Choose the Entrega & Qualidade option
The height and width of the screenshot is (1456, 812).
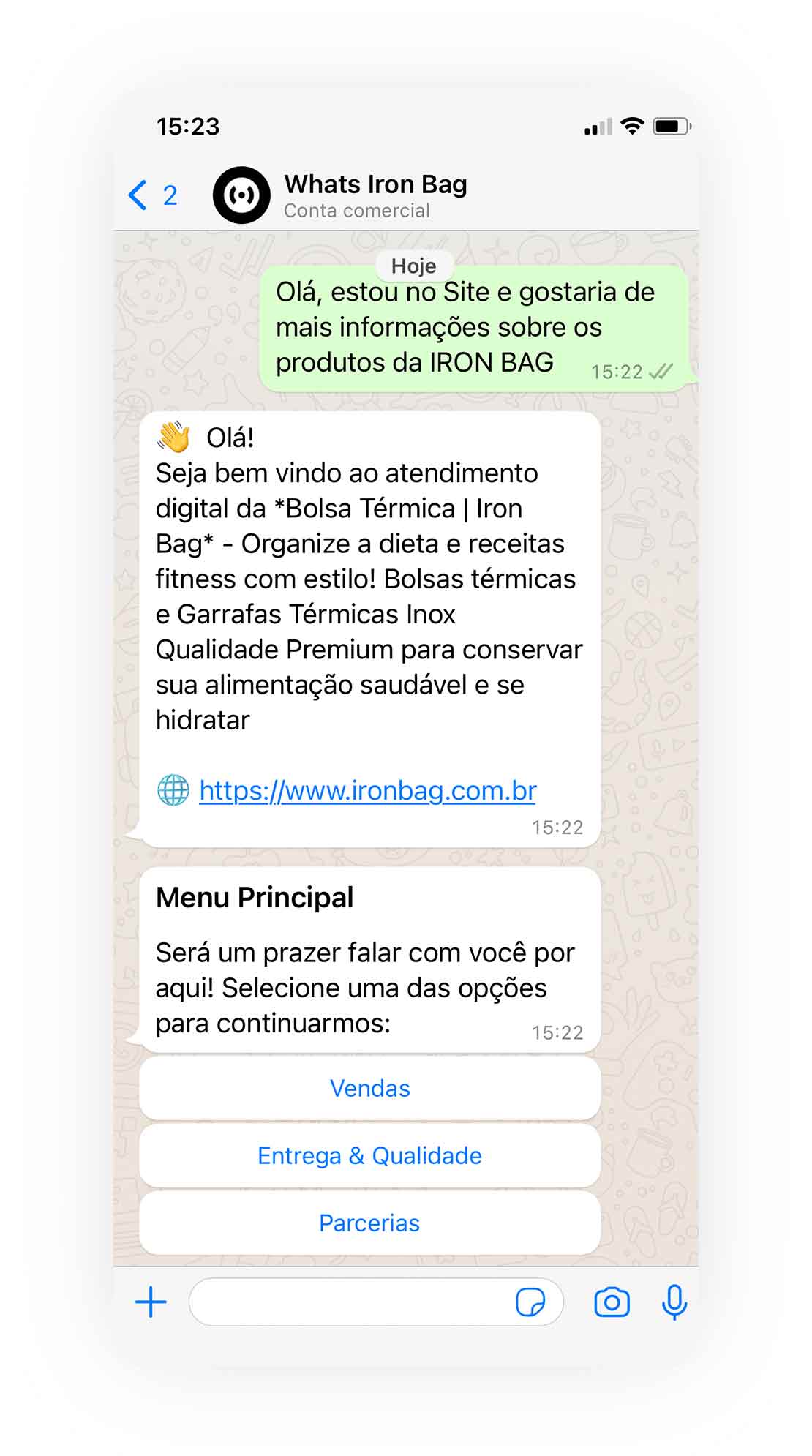click(369, 1155)
